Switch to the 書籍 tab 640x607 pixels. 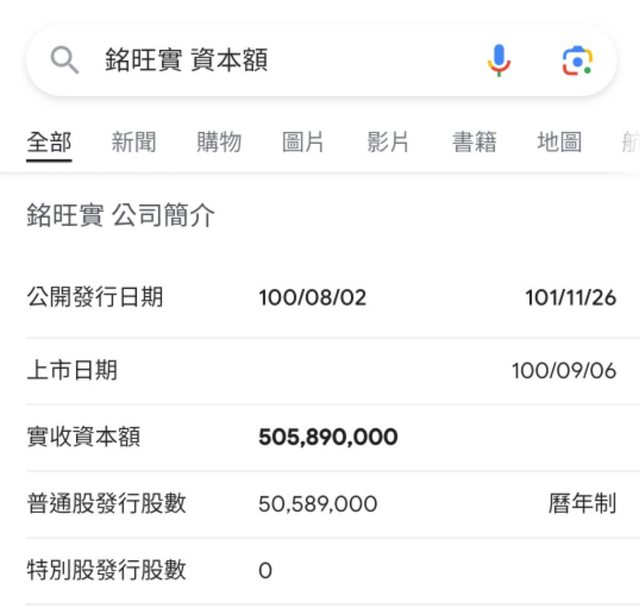pyautogui.click(x=474, y=142)
